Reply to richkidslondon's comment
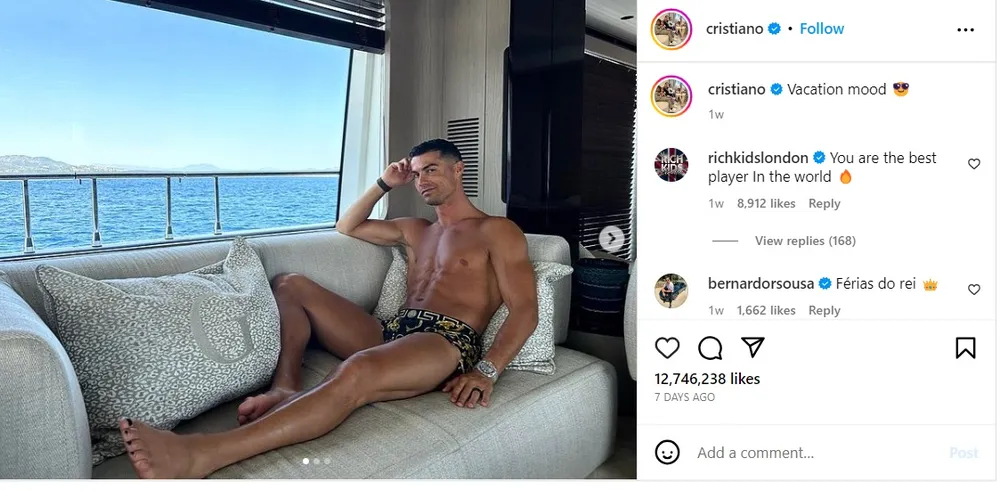Viewport: 1000px width, 491px height. 824,203
